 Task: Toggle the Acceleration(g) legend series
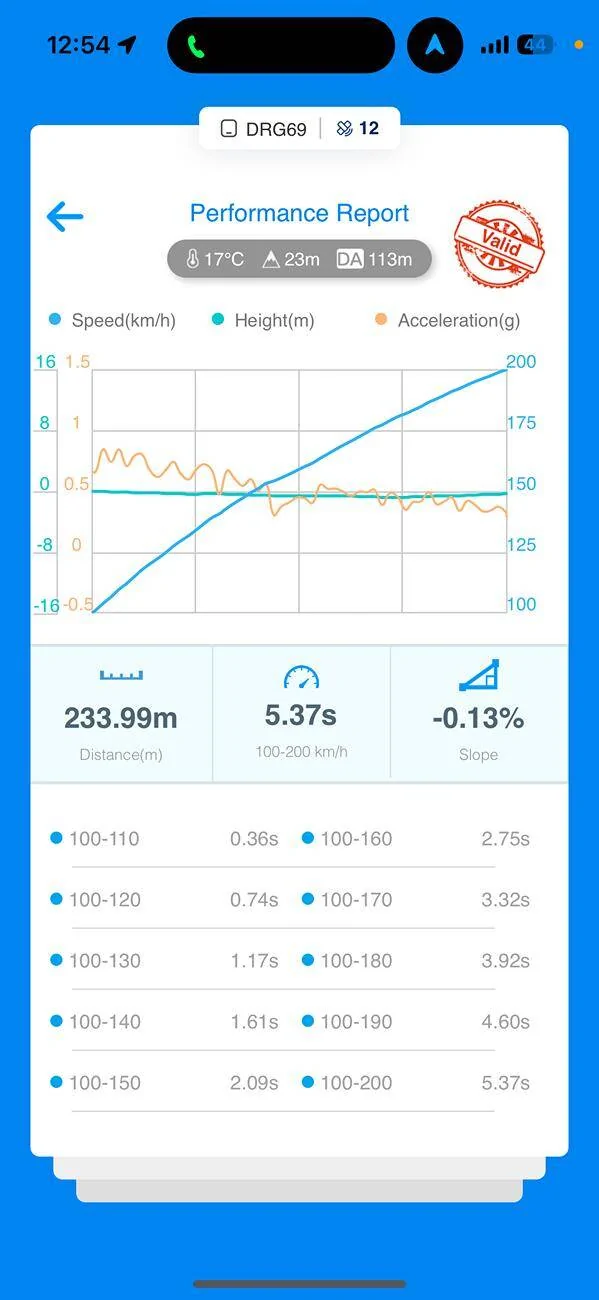point(447,320)
